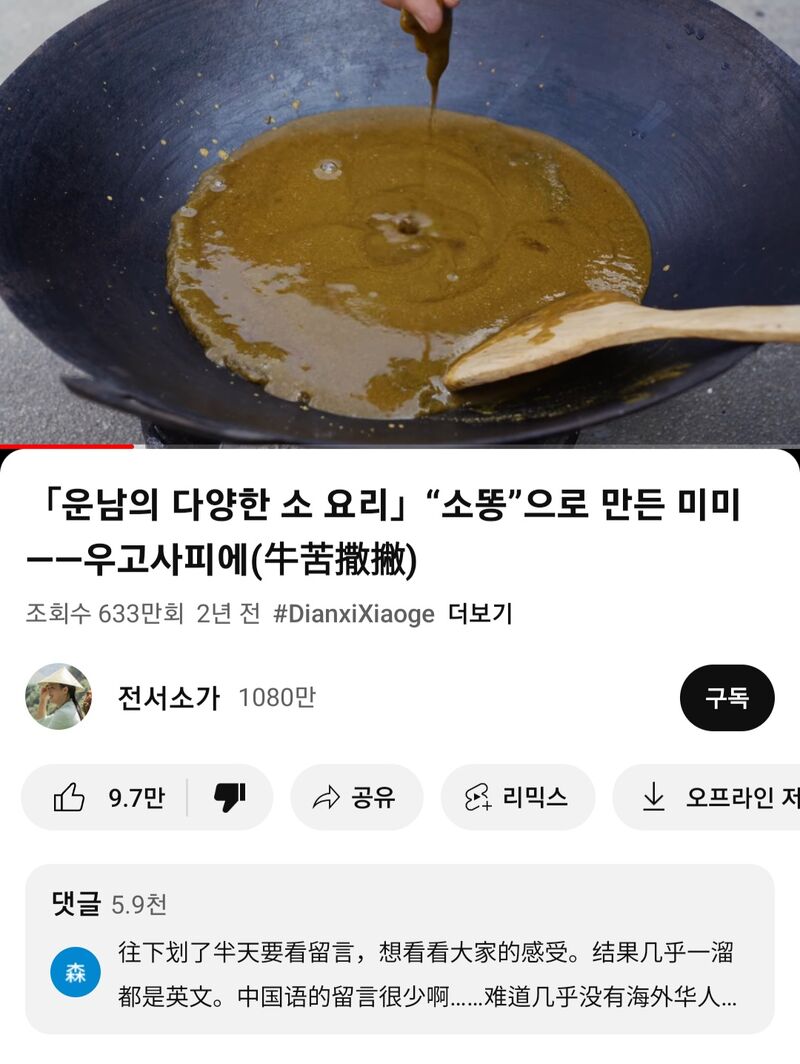Screen dimensions: 800x1064
Task: Create a remix with 리믹스
Action: (x=517, y=797)
